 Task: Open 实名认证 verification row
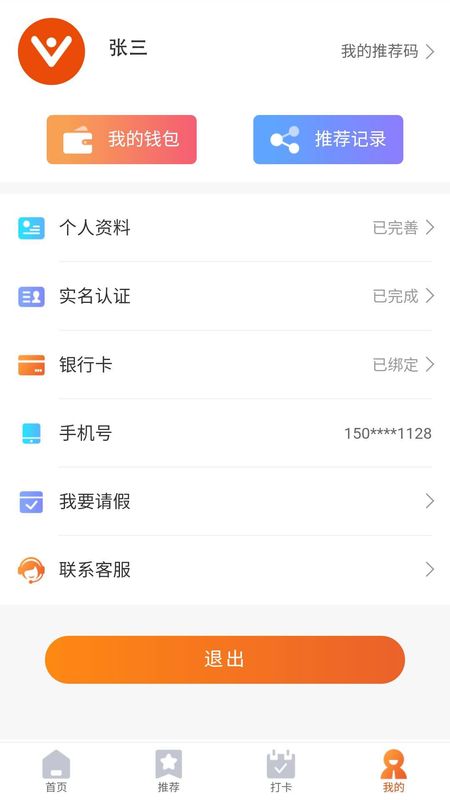coord(225,296)
